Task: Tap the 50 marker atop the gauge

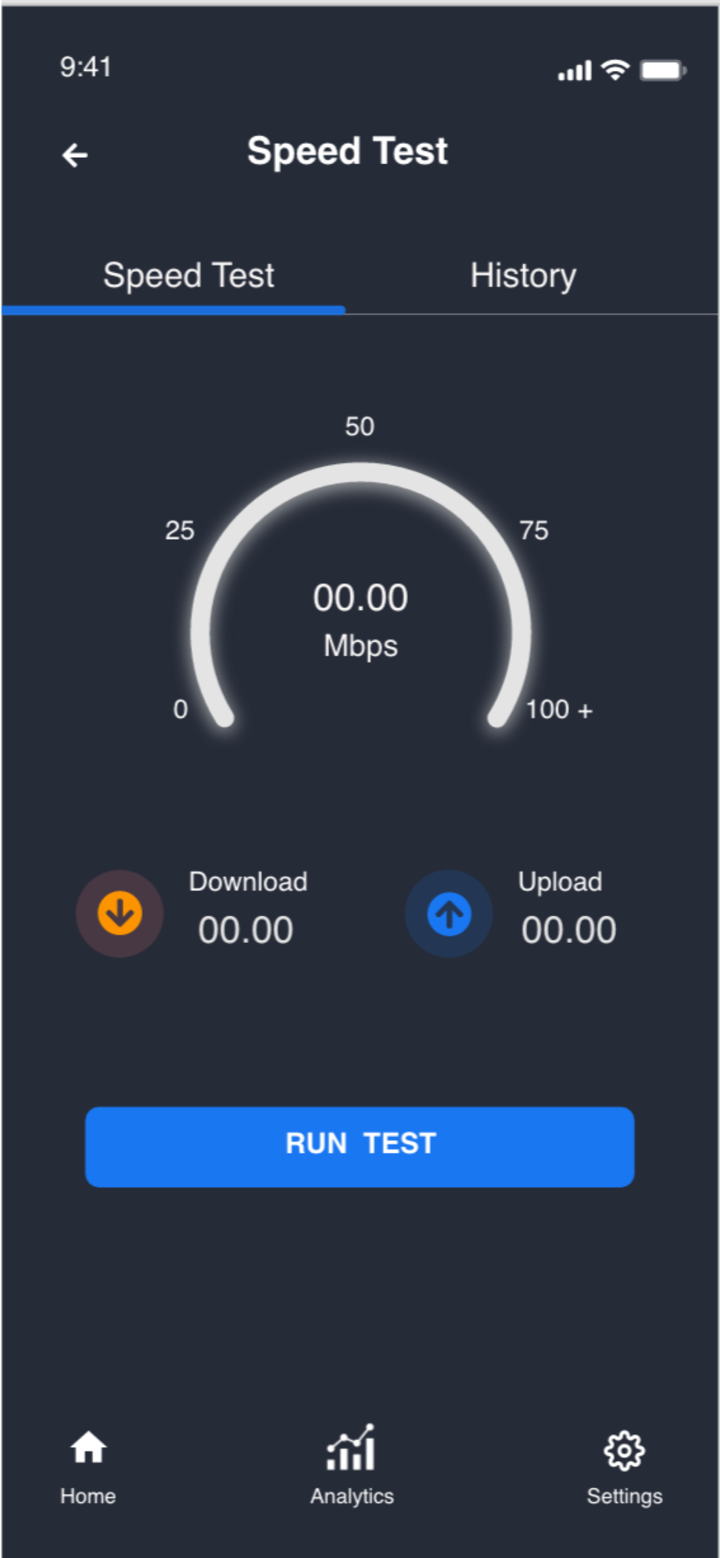Action: (x=360, y=427)
